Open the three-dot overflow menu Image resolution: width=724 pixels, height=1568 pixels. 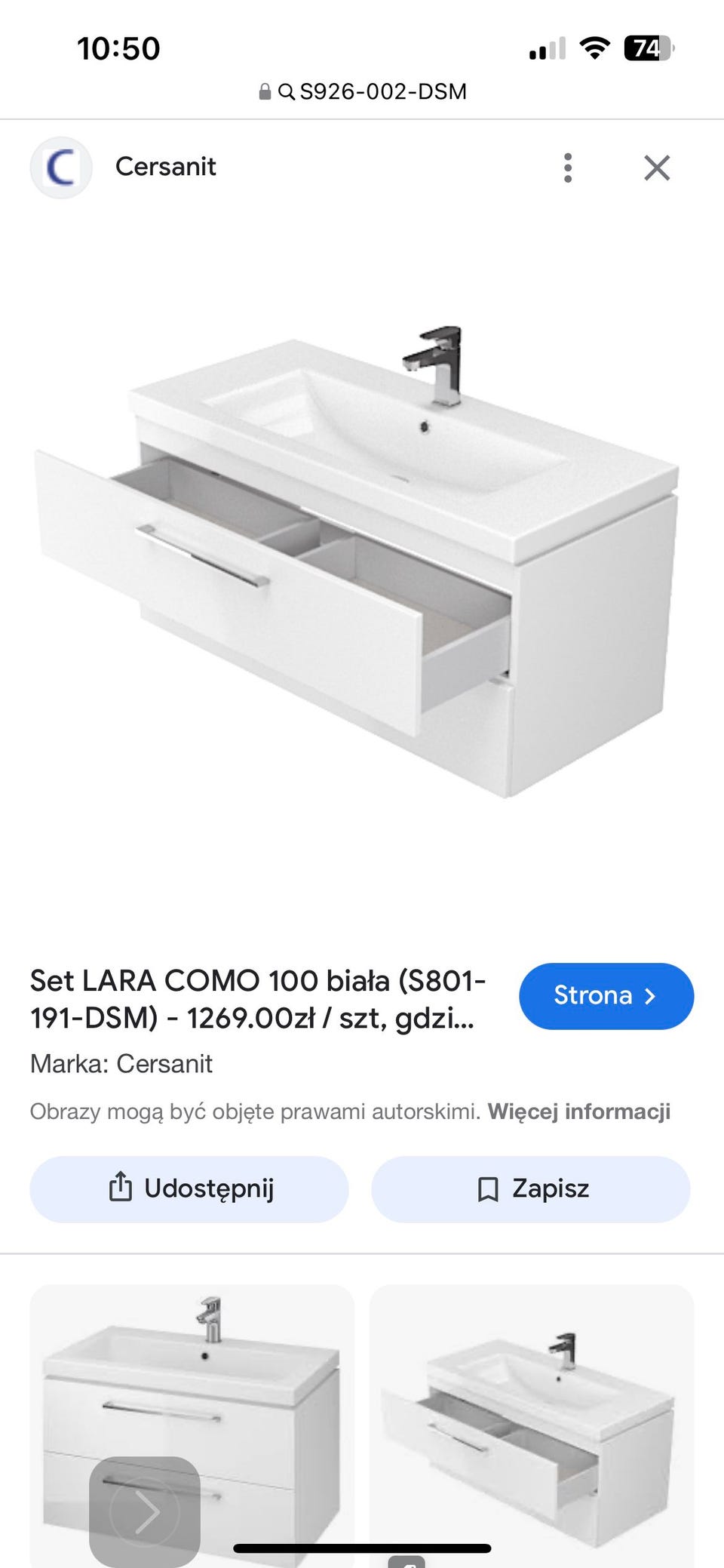click(568, 168)
